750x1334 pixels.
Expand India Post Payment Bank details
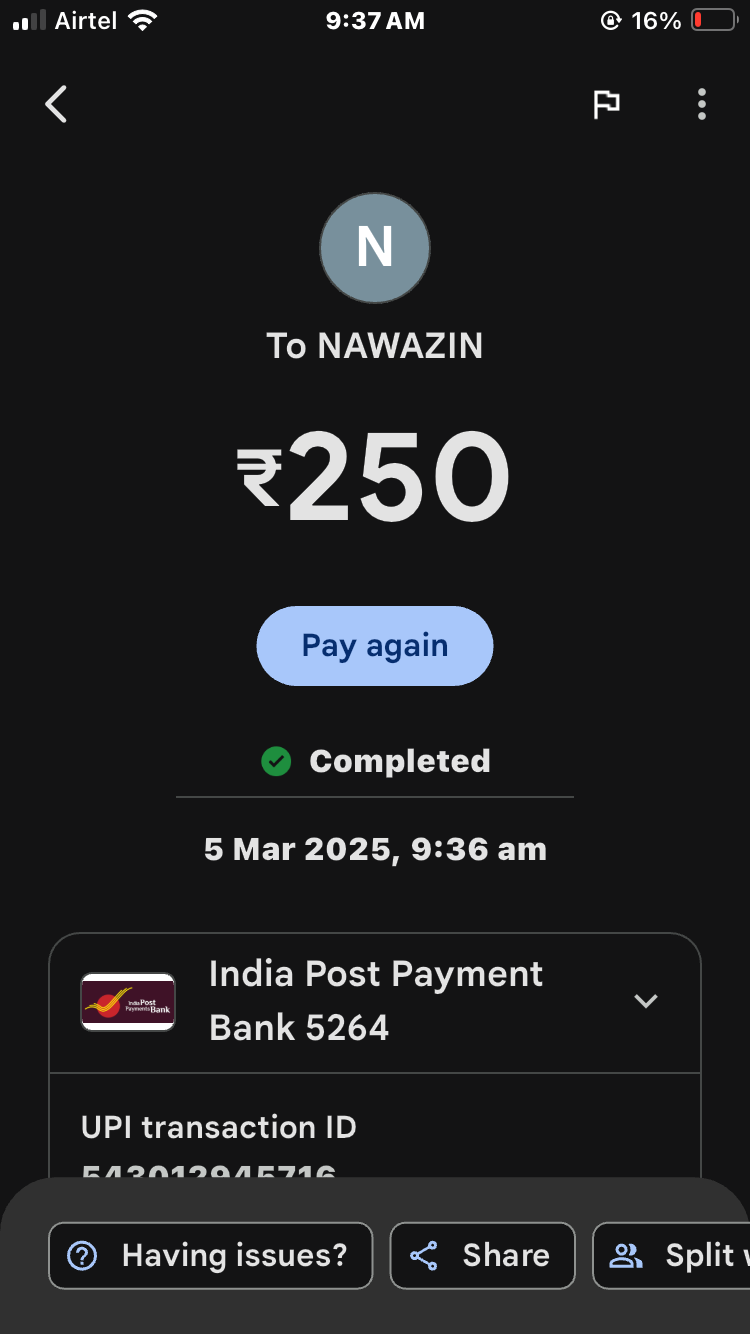tap(646, 1001)
